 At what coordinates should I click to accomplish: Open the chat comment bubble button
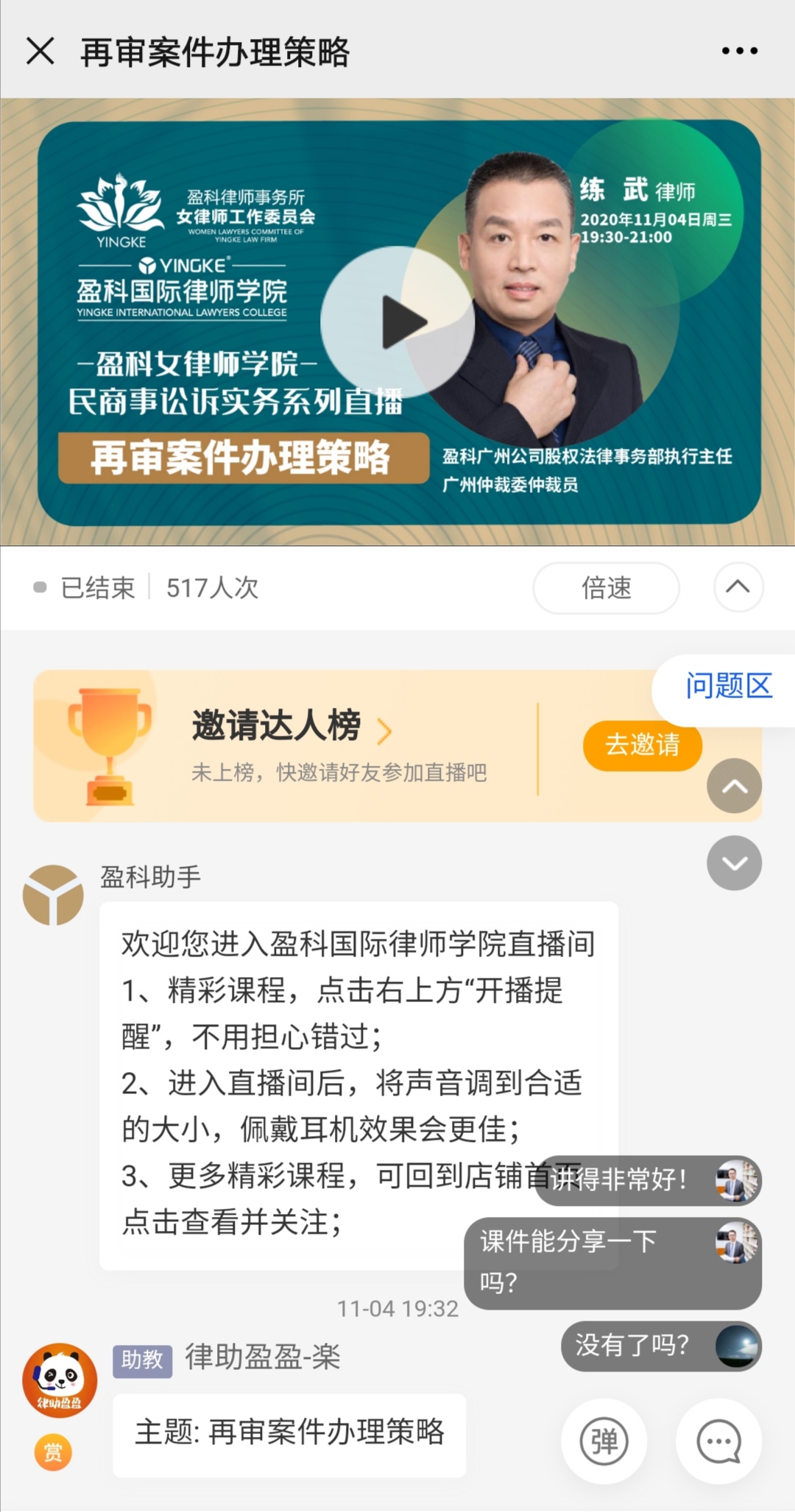718,1441
